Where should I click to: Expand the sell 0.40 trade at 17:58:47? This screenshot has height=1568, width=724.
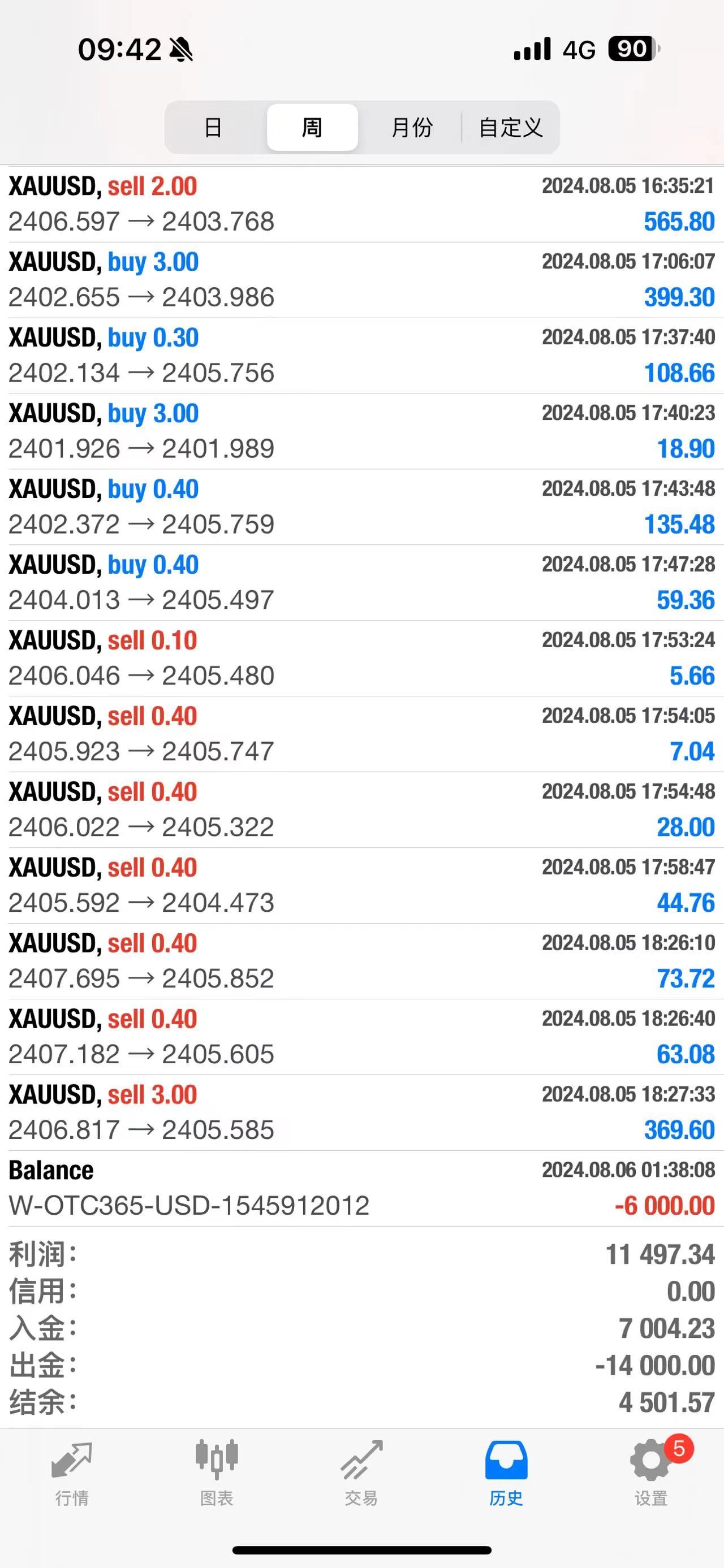coord(361,885)
